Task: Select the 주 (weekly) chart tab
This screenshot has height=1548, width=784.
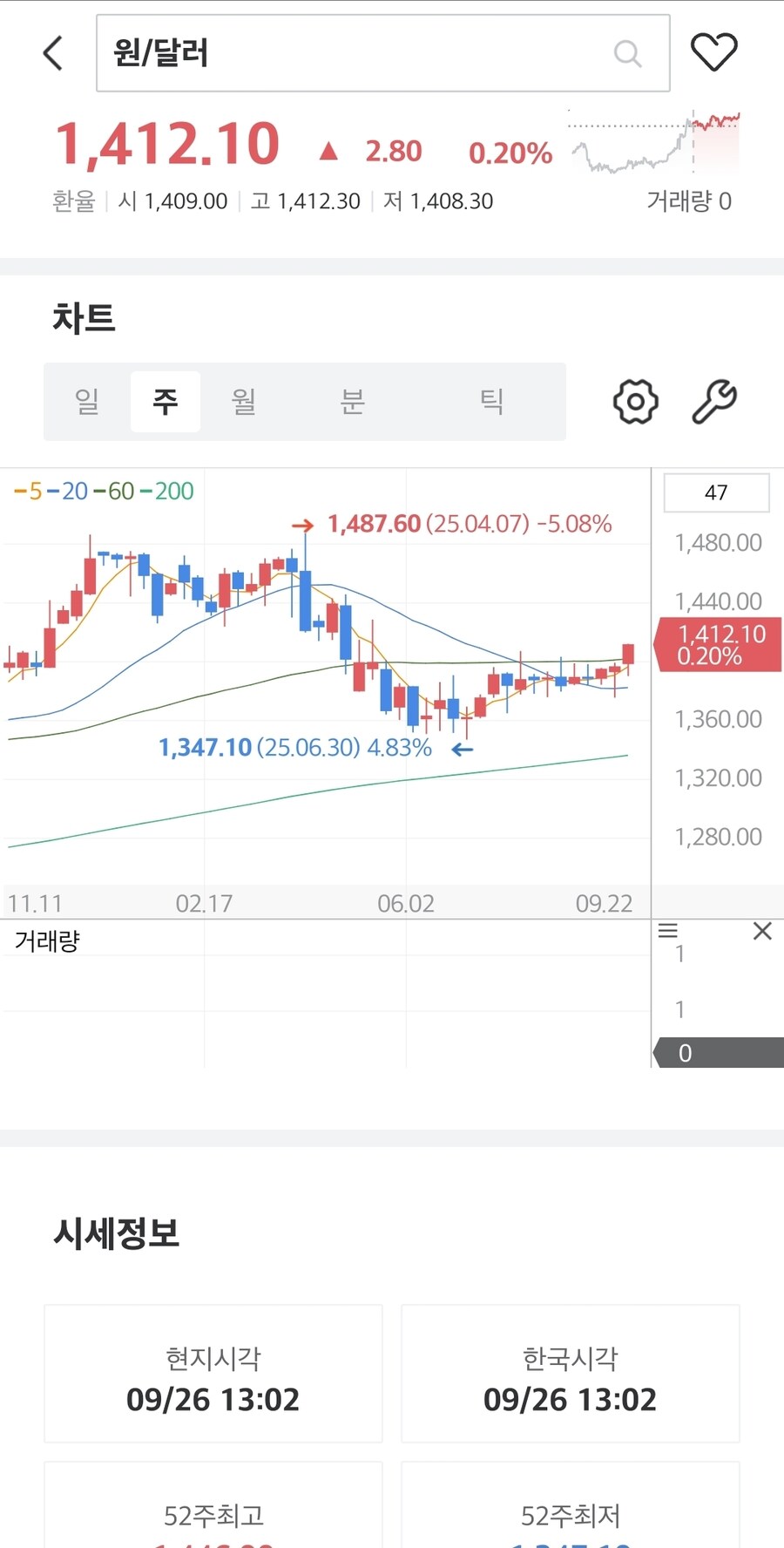Action: pos(166,402)
